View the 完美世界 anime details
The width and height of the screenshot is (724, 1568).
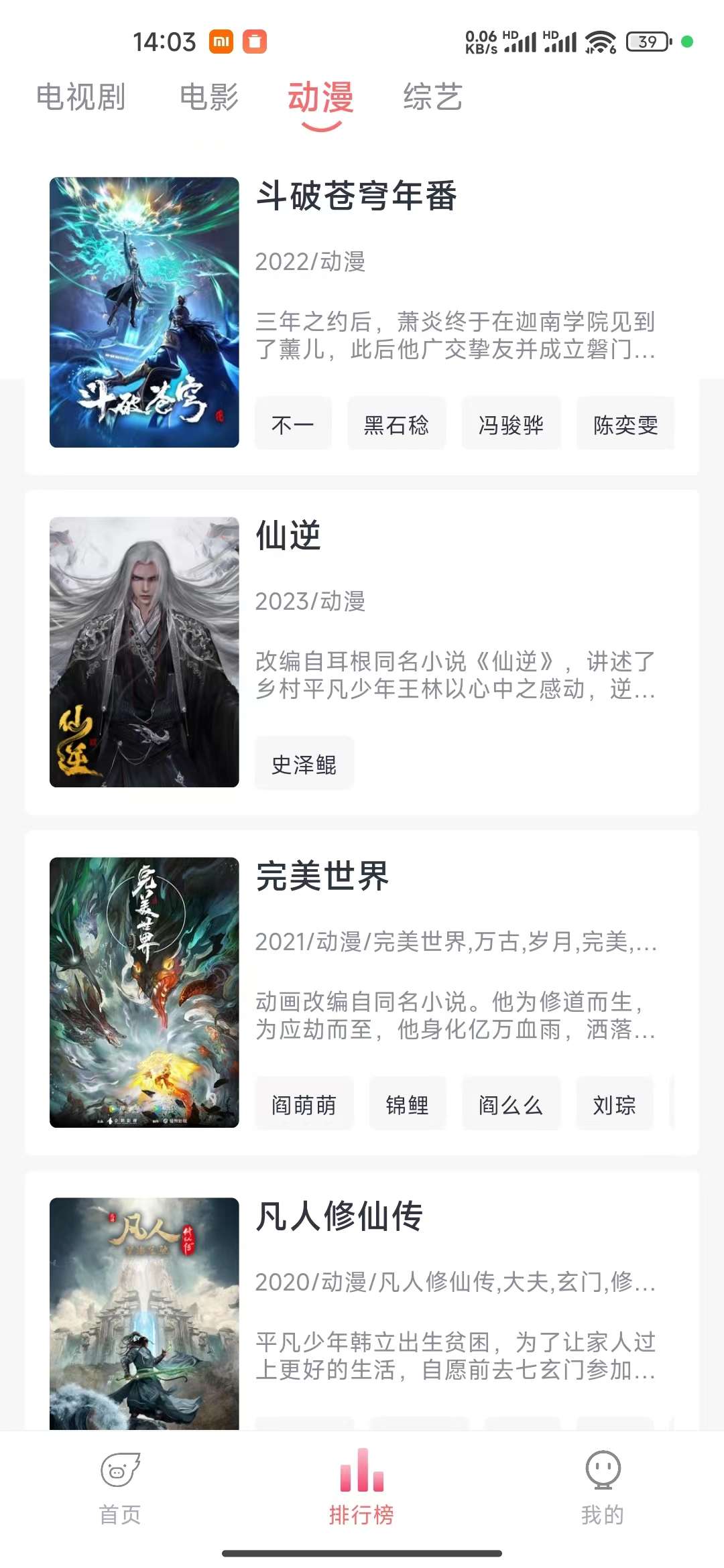coord(322,876)
